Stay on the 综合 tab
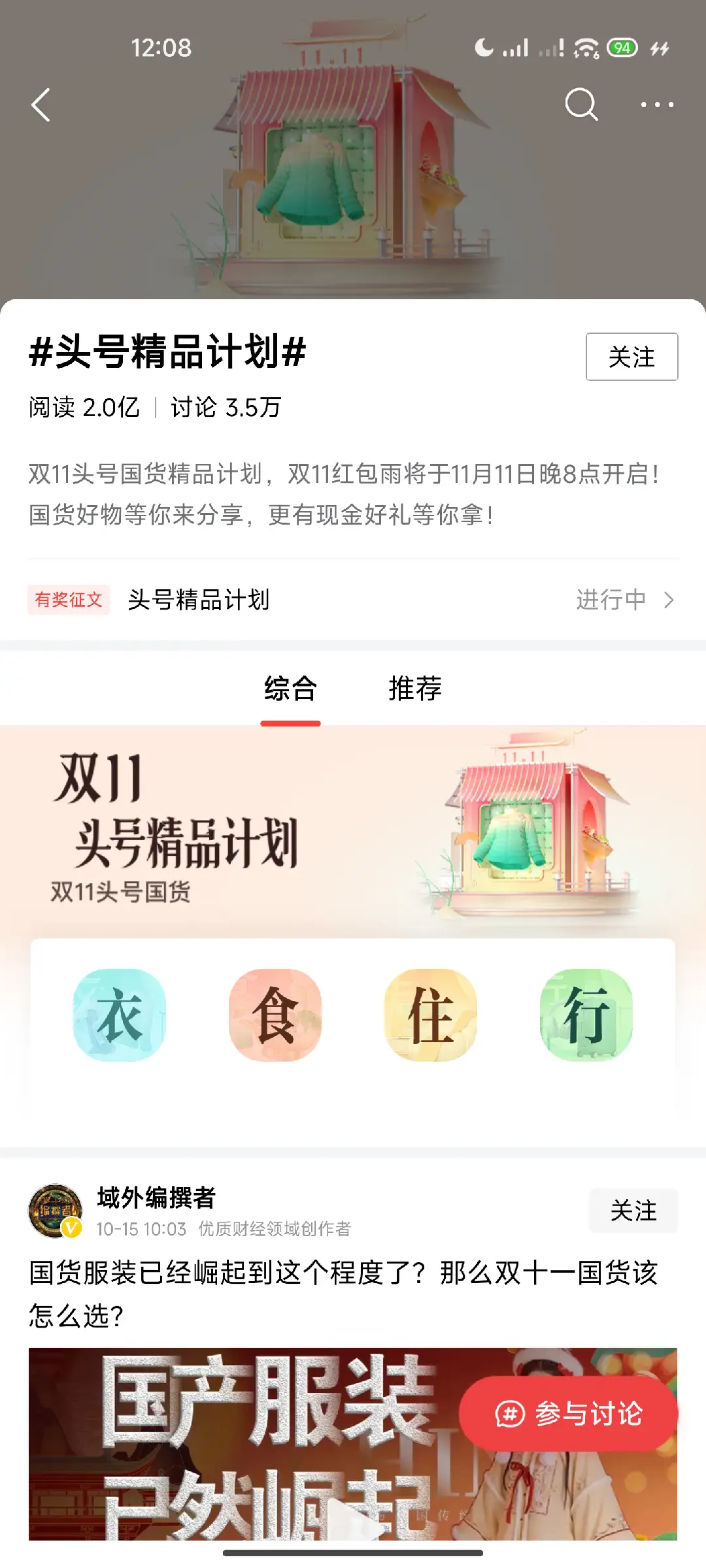Viewport: 706px width, 1568px height. click(290, 688)
